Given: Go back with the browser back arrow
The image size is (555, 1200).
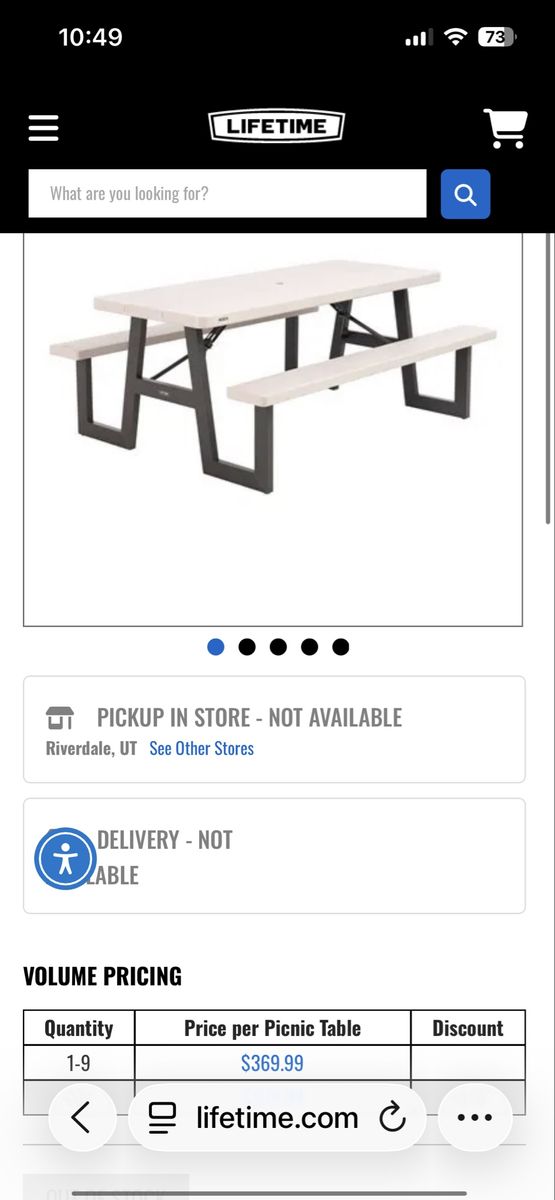Looking at the screenshot, I should (81, 1117).
